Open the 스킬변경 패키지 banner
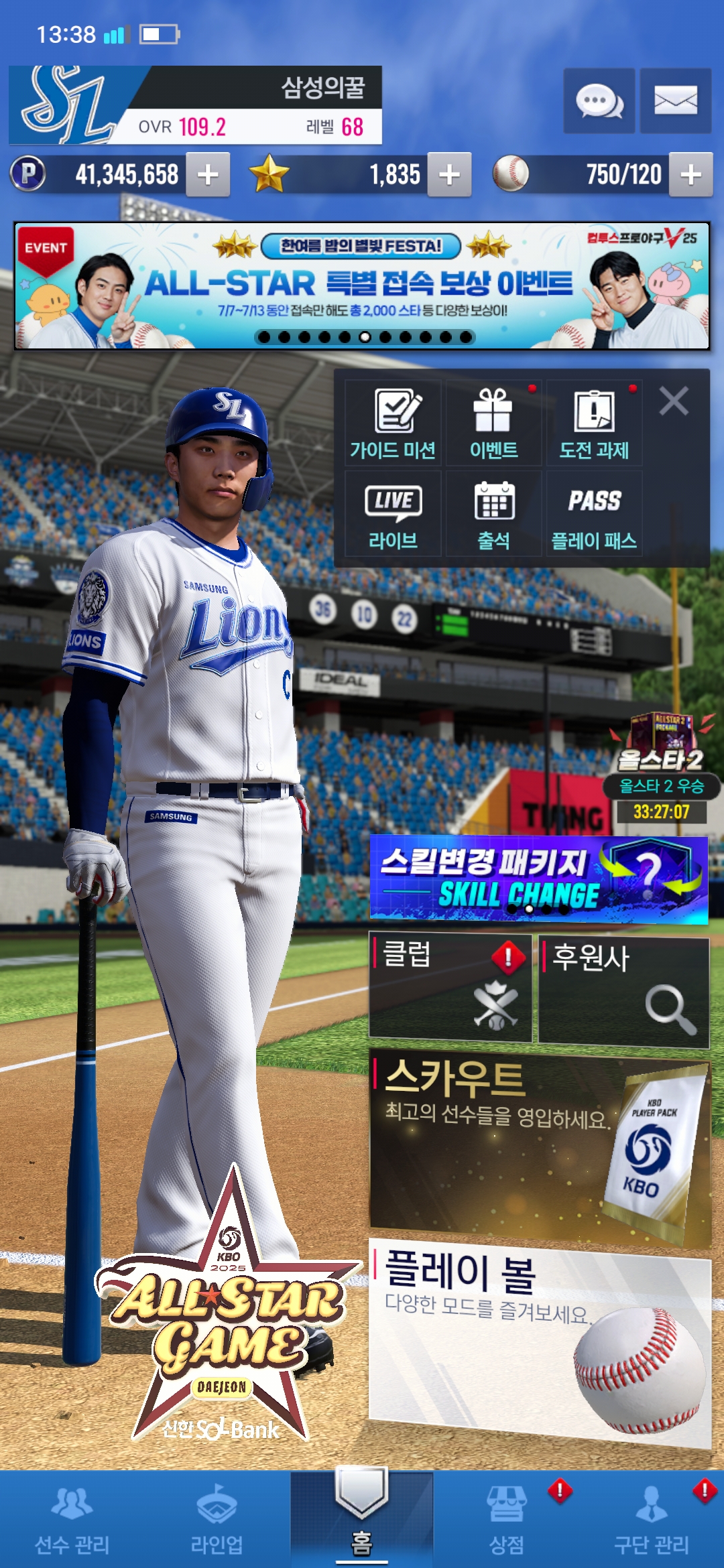 539,878
